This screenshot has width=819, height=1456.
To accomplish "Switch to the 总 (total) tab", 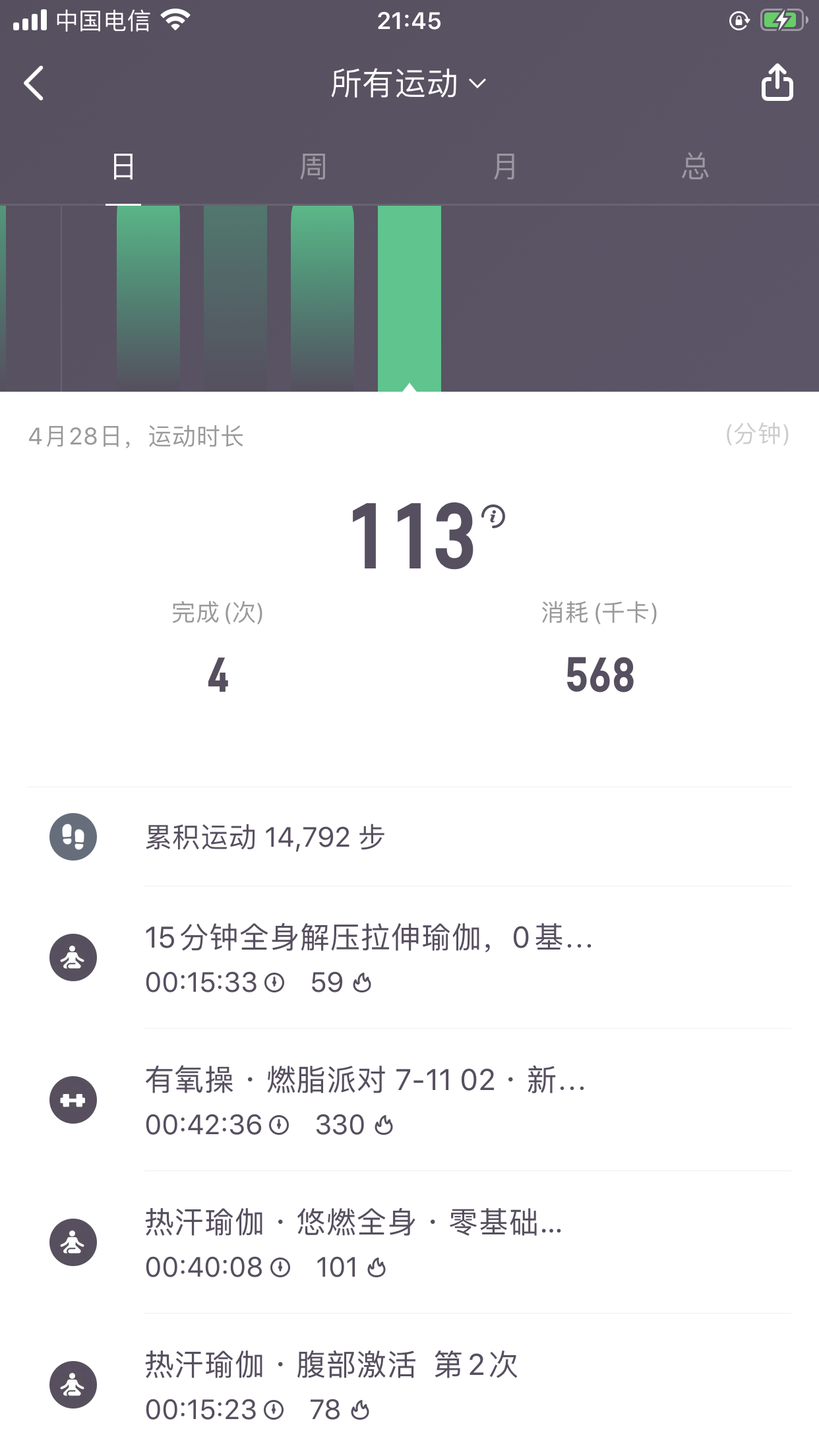I will point(695,166).
